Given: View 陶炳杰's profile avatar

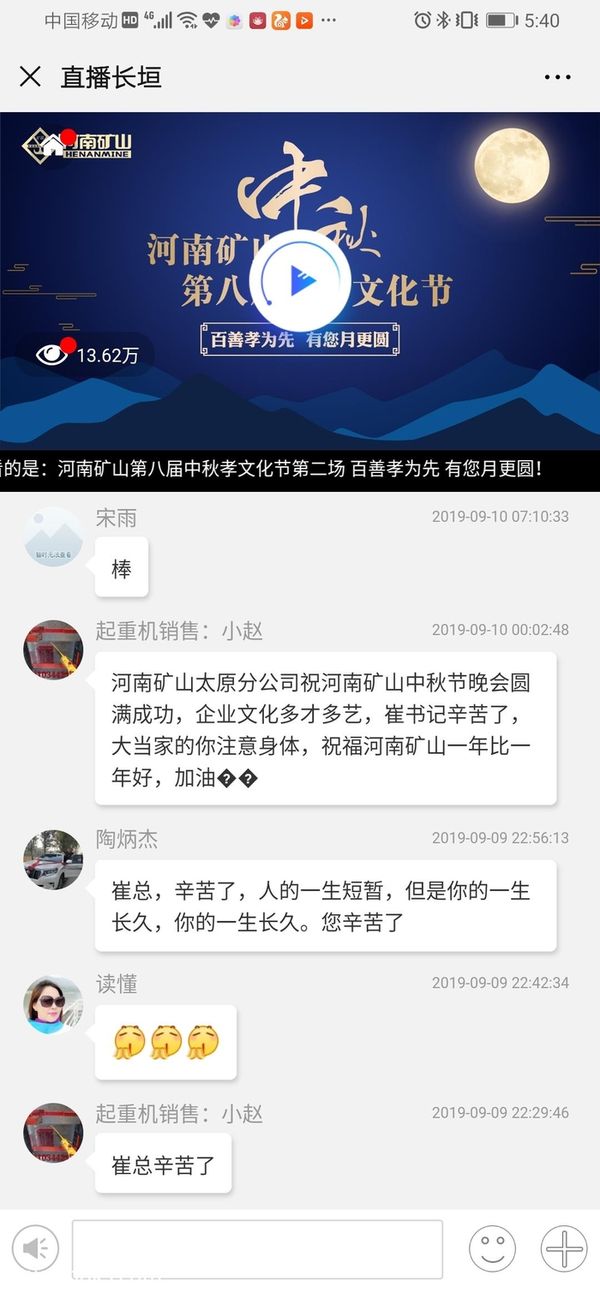Looking at the screenshot, I should tap(53, 860).
